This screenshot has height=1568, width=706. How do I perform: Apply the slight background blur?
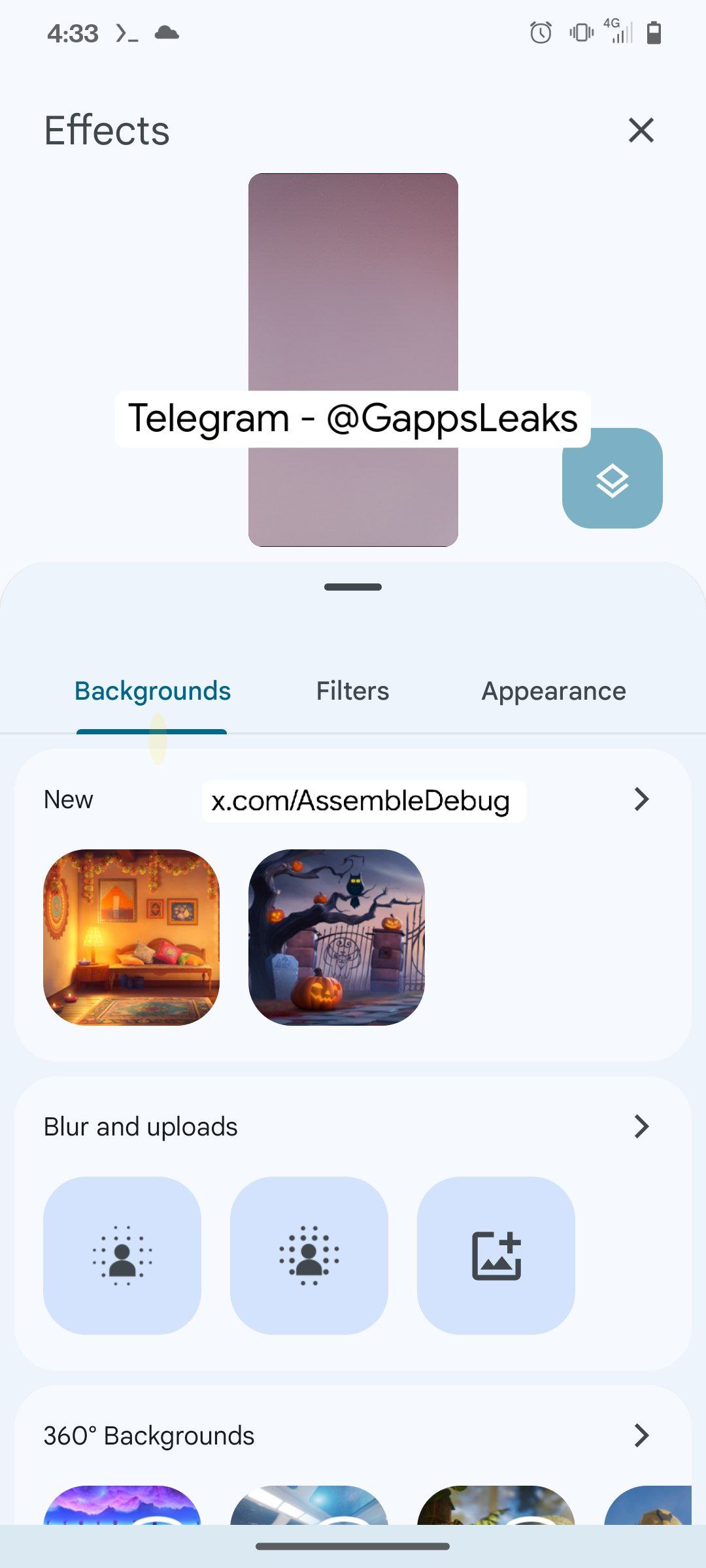pyautogui.click(x=122, y=1256)
